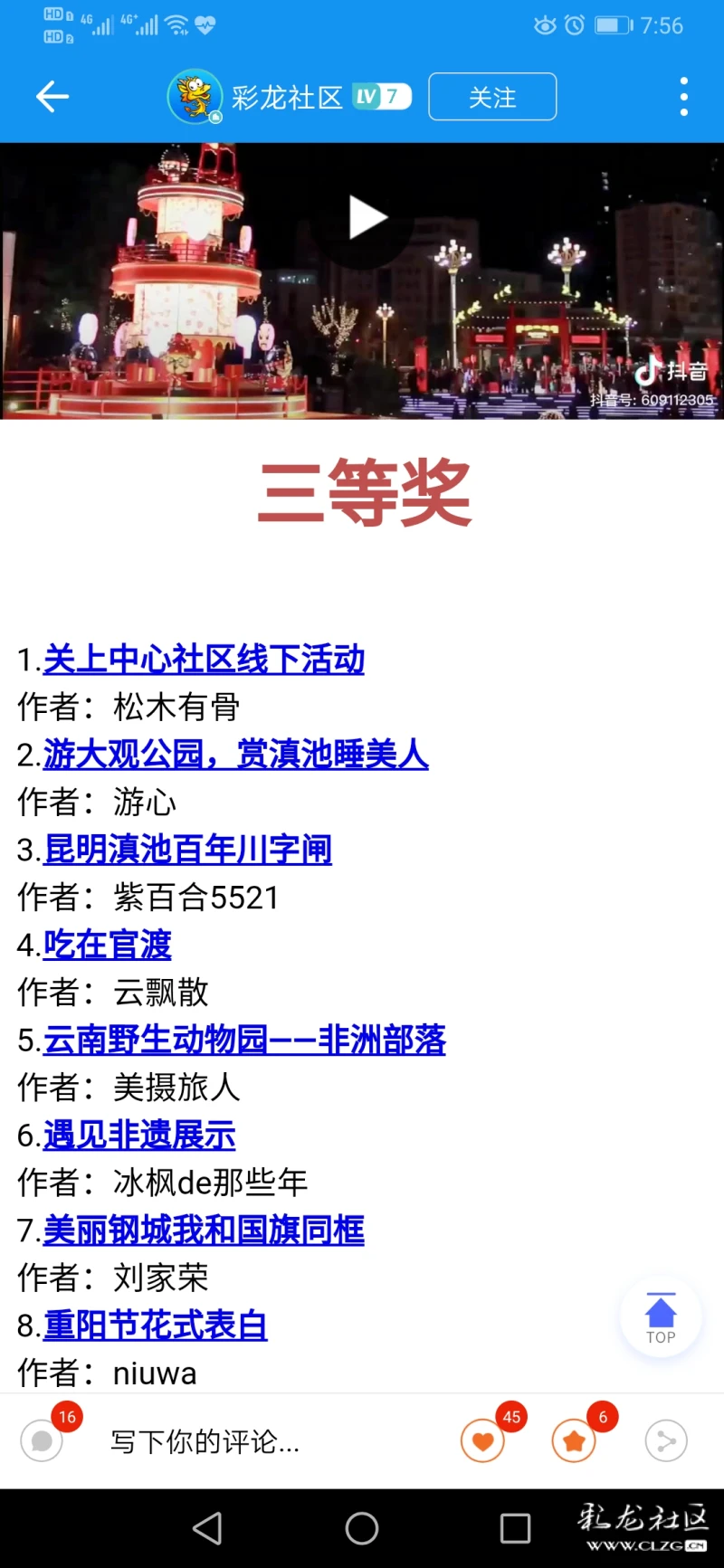Open the three-dot overflow menu
This screenshot has height=1568, width=724.
683,97
